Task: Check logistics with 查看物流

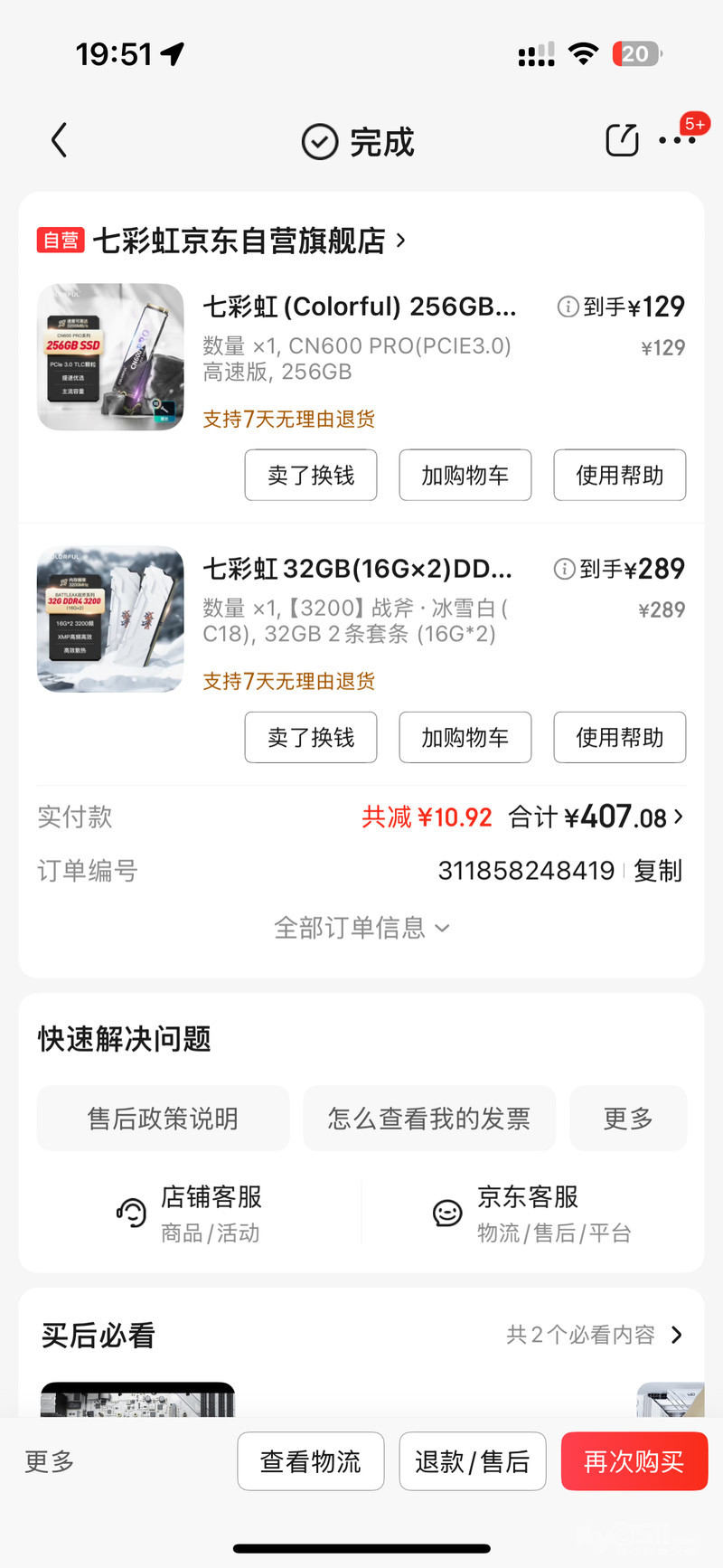Action: pos(311,1461)
